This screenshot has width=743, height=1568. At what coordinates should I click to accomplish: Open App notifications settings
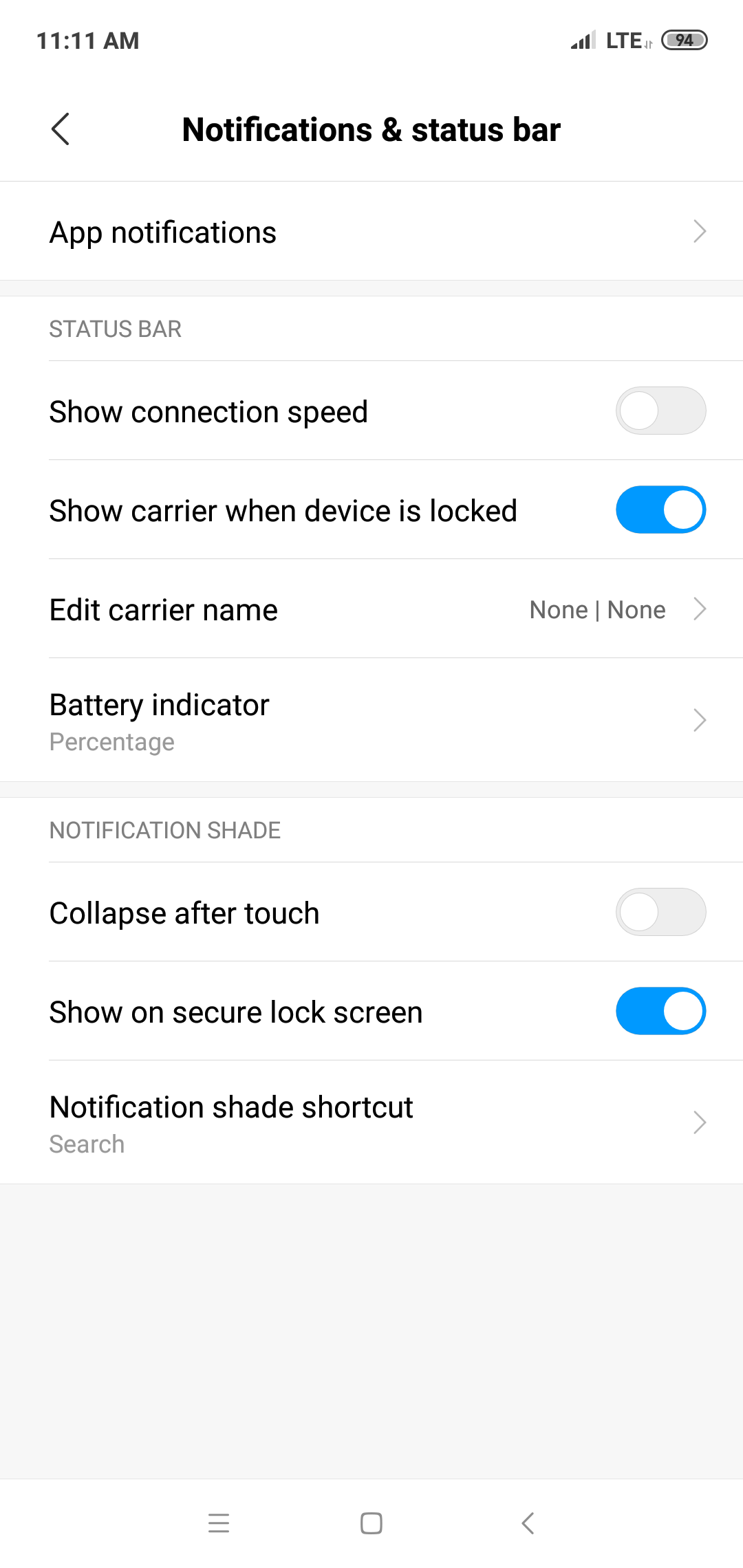[x=371, y=232]
